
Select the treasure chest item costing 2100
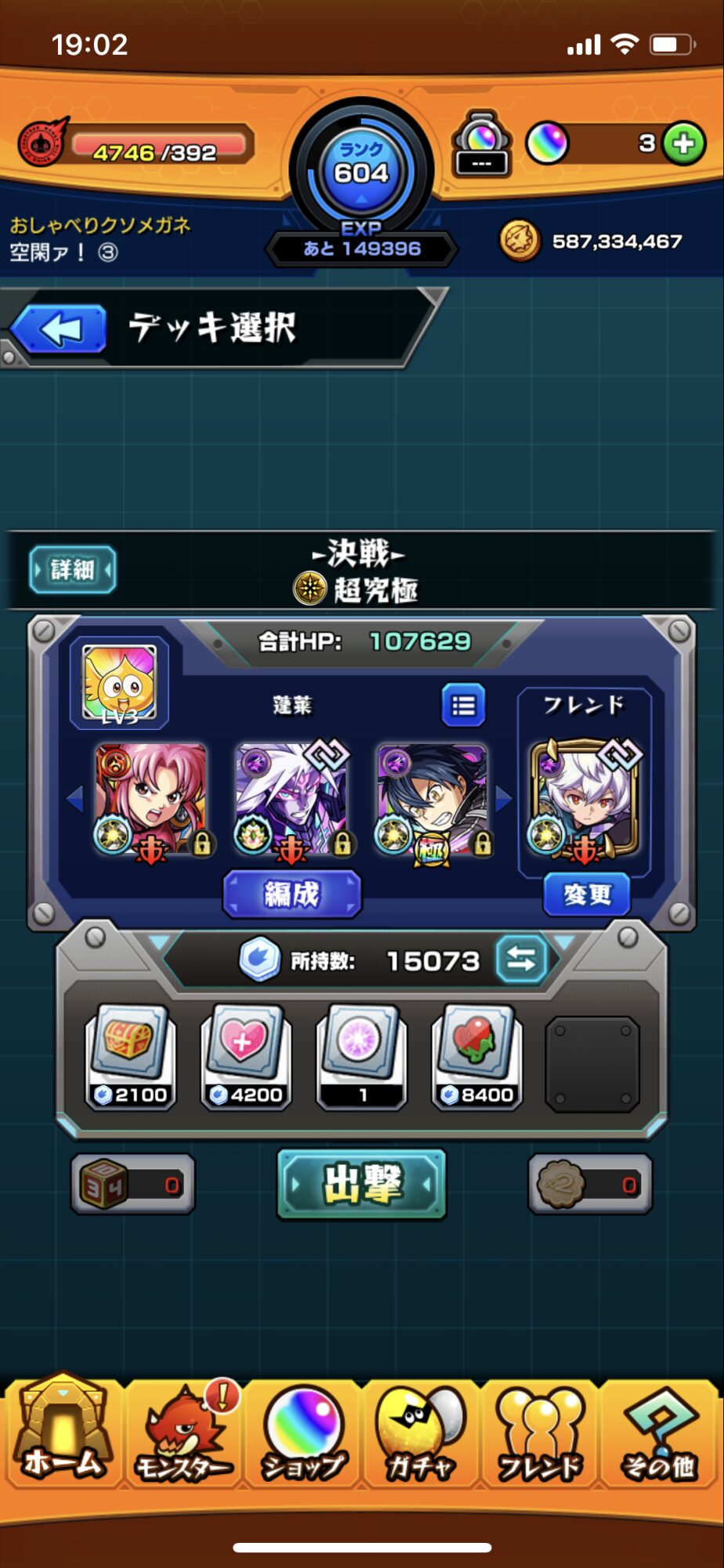point(130,1054)
